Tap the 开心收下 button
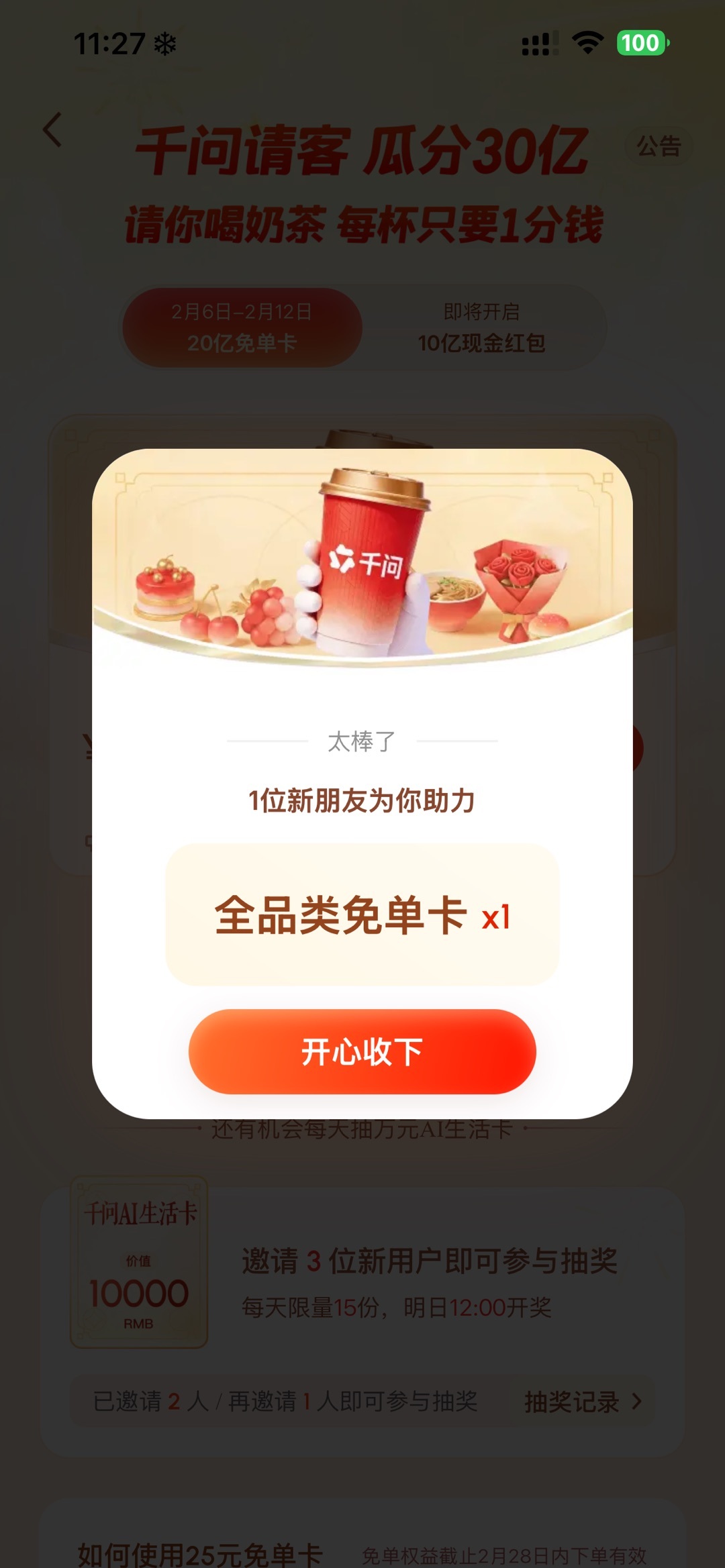Viewport: 725px width, 1568px height. 362,1051
